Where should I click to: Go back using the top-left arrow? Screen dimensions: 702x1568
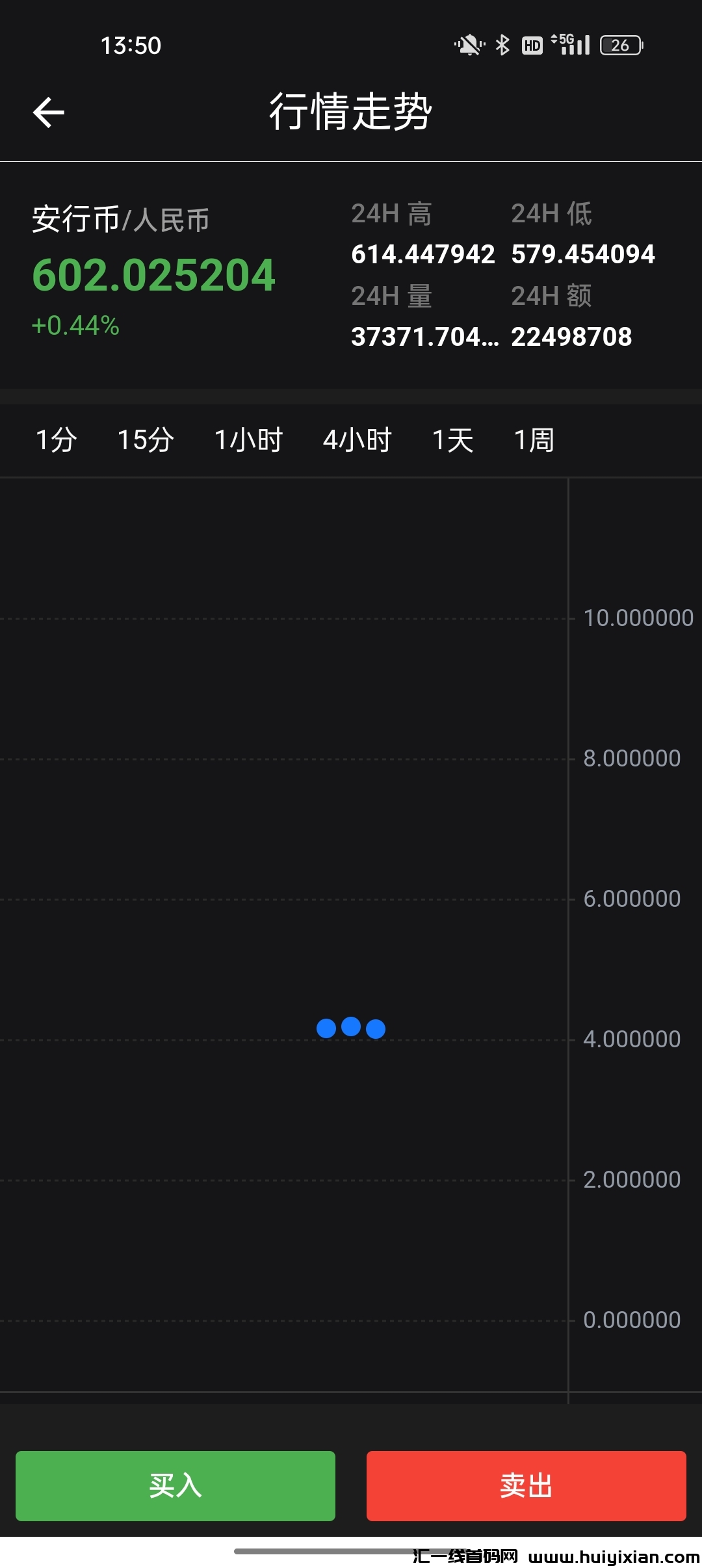pos(49,112)
